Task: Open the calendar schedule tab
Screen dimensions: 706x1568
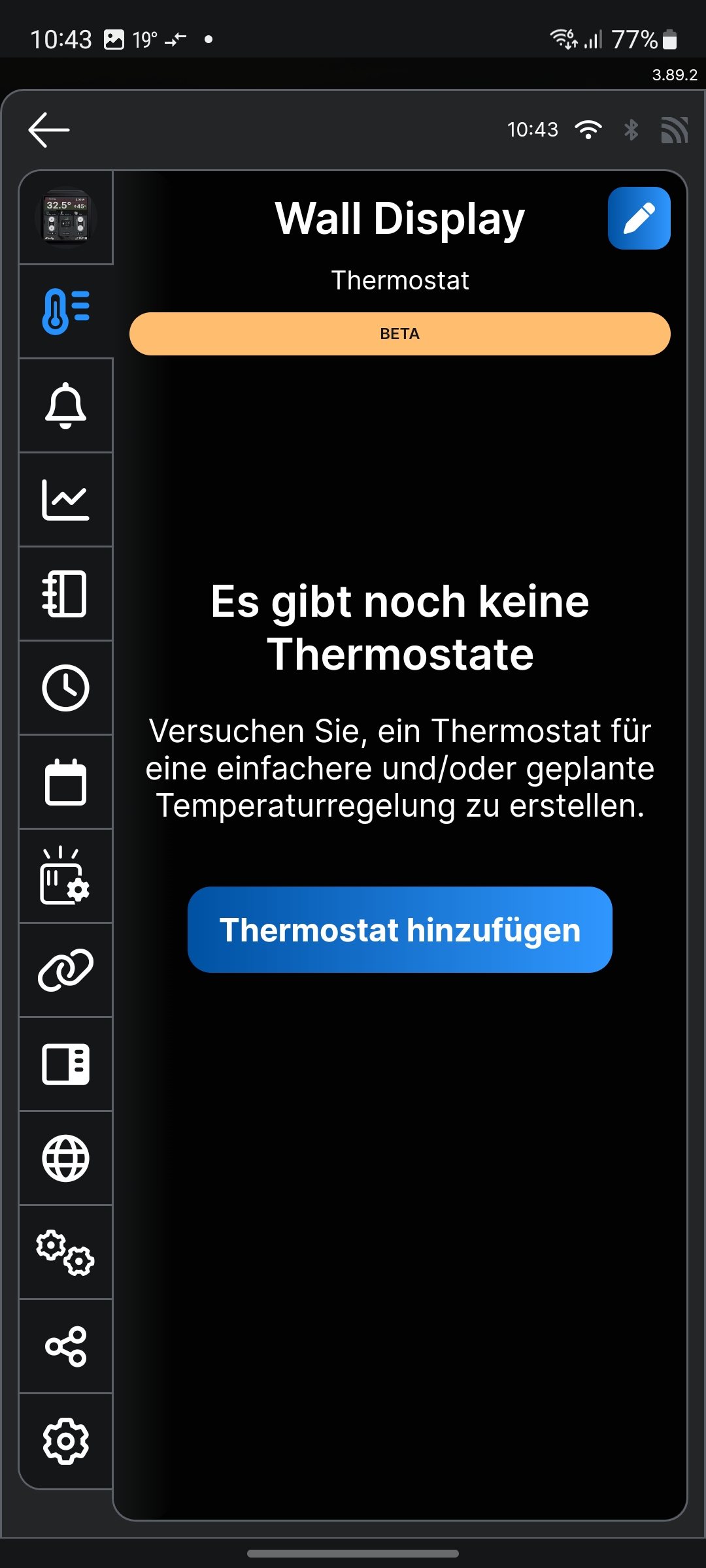Action: 66,782
